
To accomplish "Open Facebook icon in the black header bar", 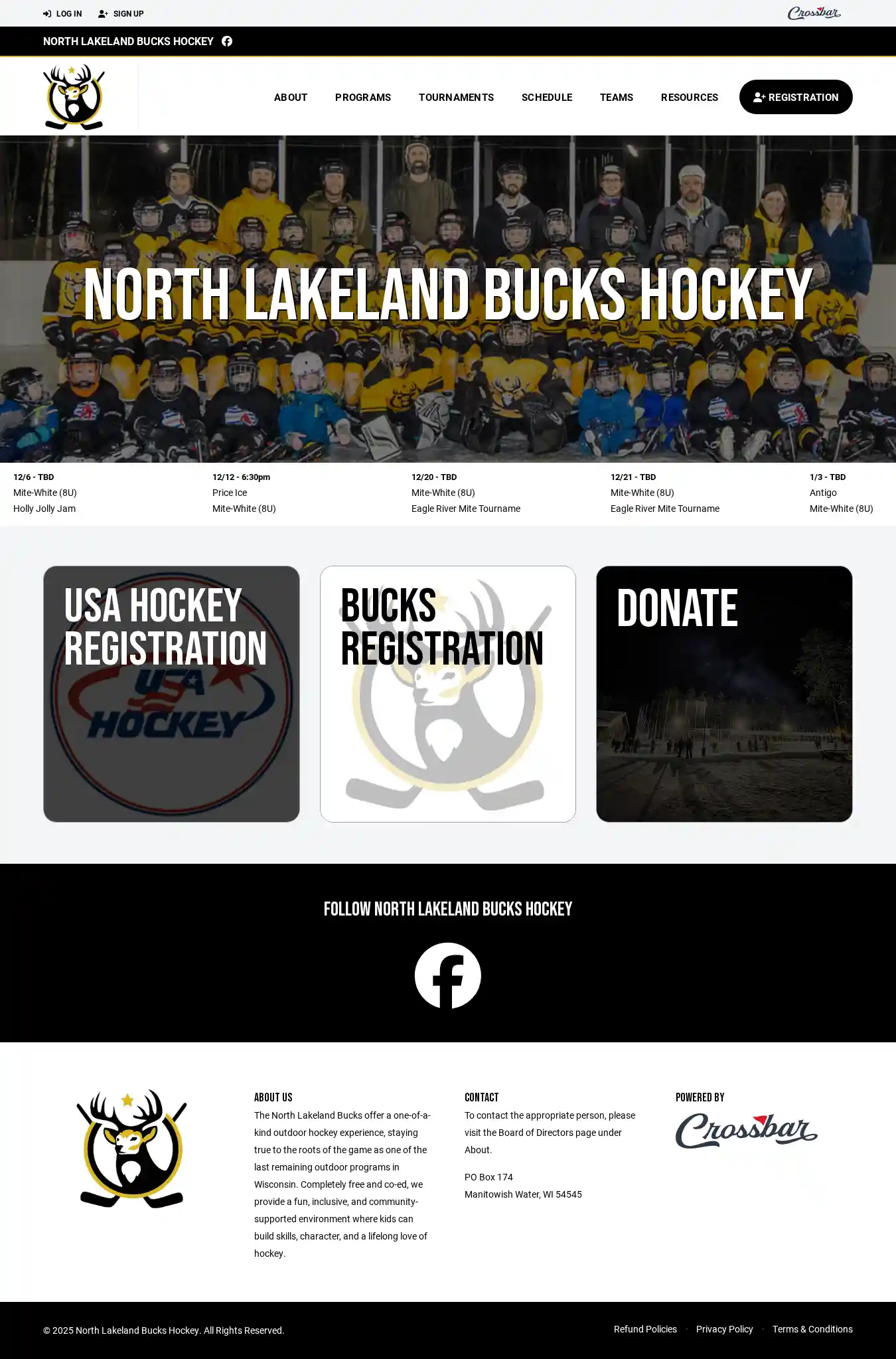I will (227, 41).
